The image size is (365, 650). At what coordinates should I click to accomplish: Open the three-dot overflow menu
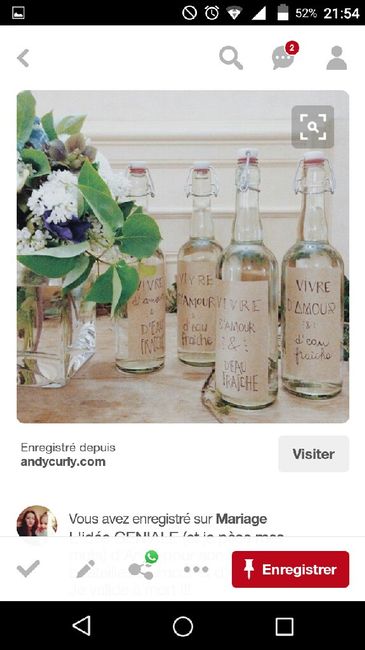click(x=196, y=569)
